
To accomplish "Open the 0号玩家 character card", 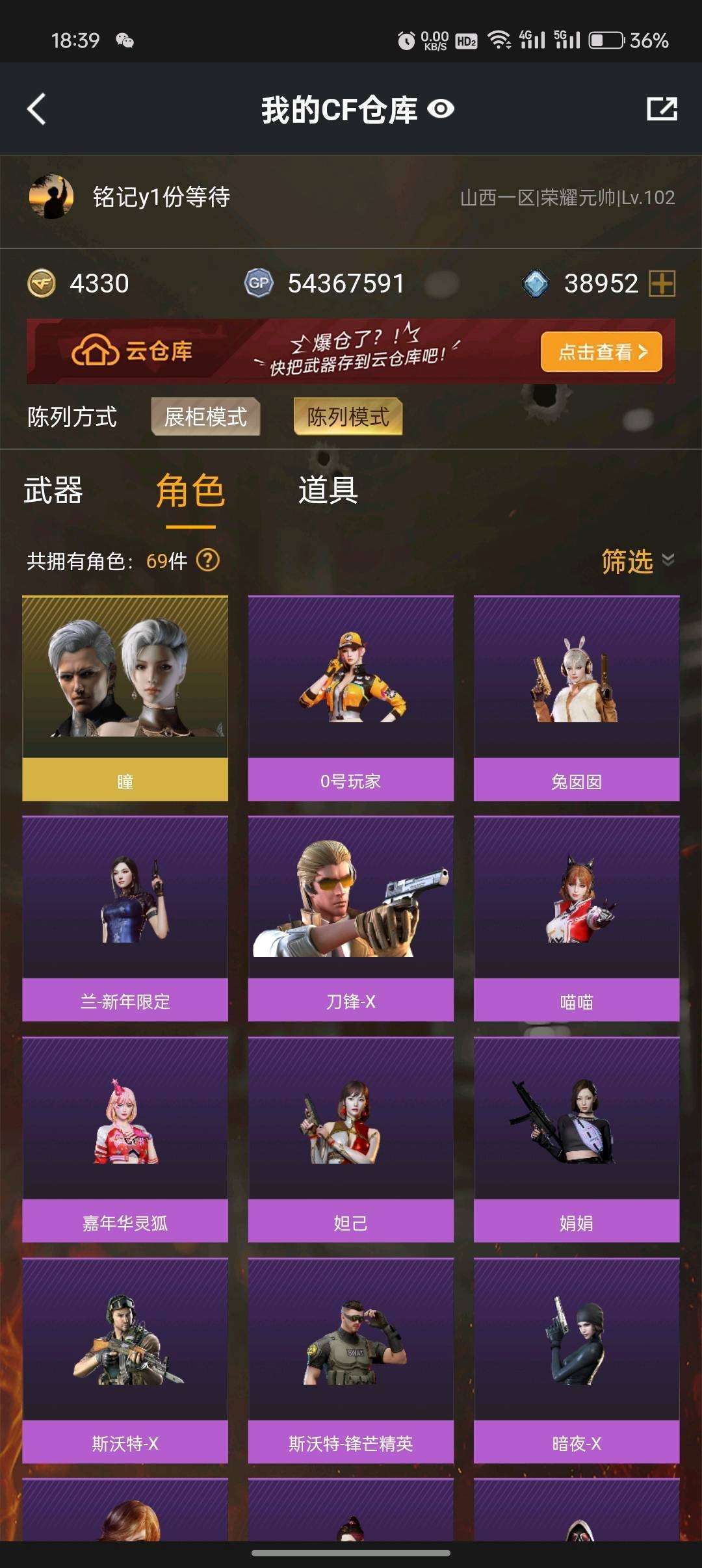I will (x=351, y=698).
